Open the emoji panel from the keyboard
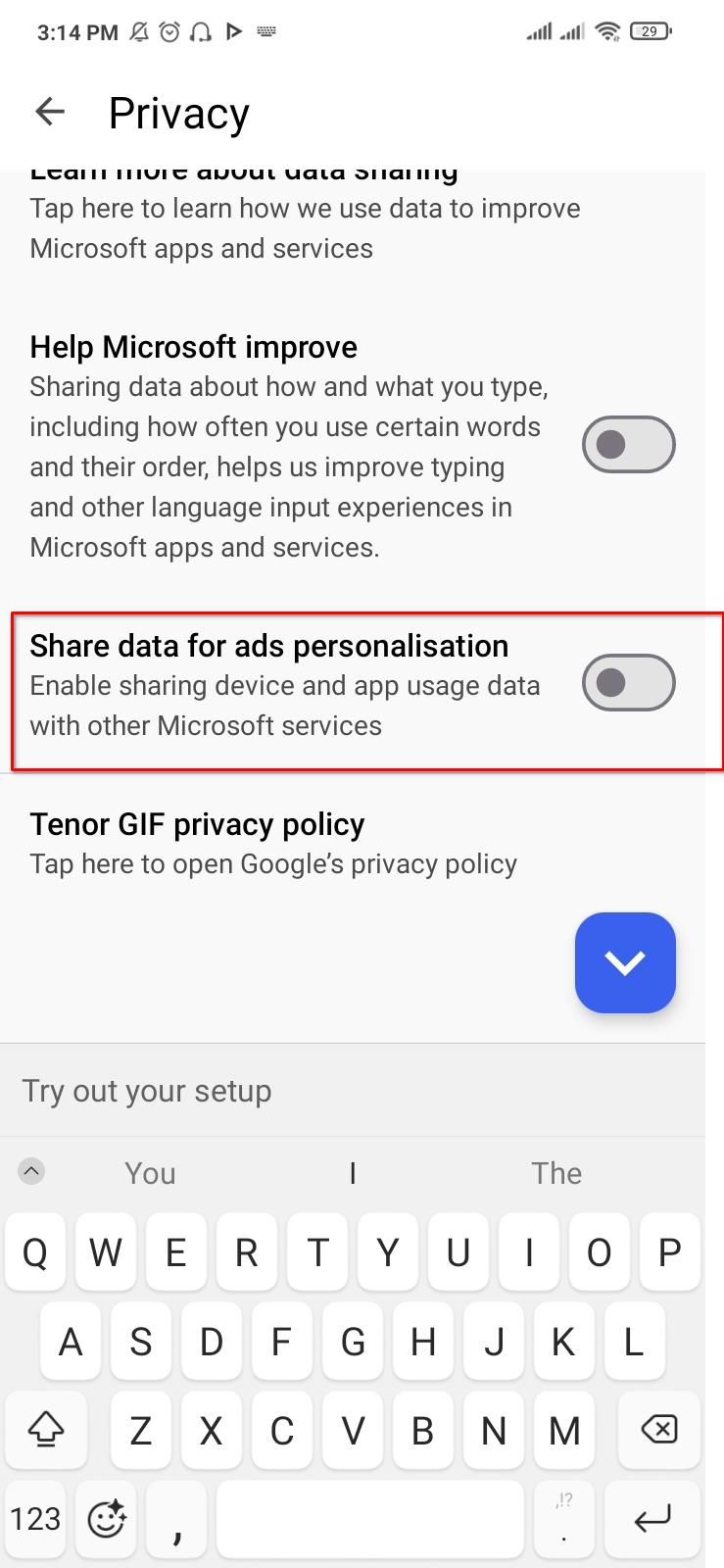The image size is (724, 1568). pyautogui.click(x=105, y=1518)
